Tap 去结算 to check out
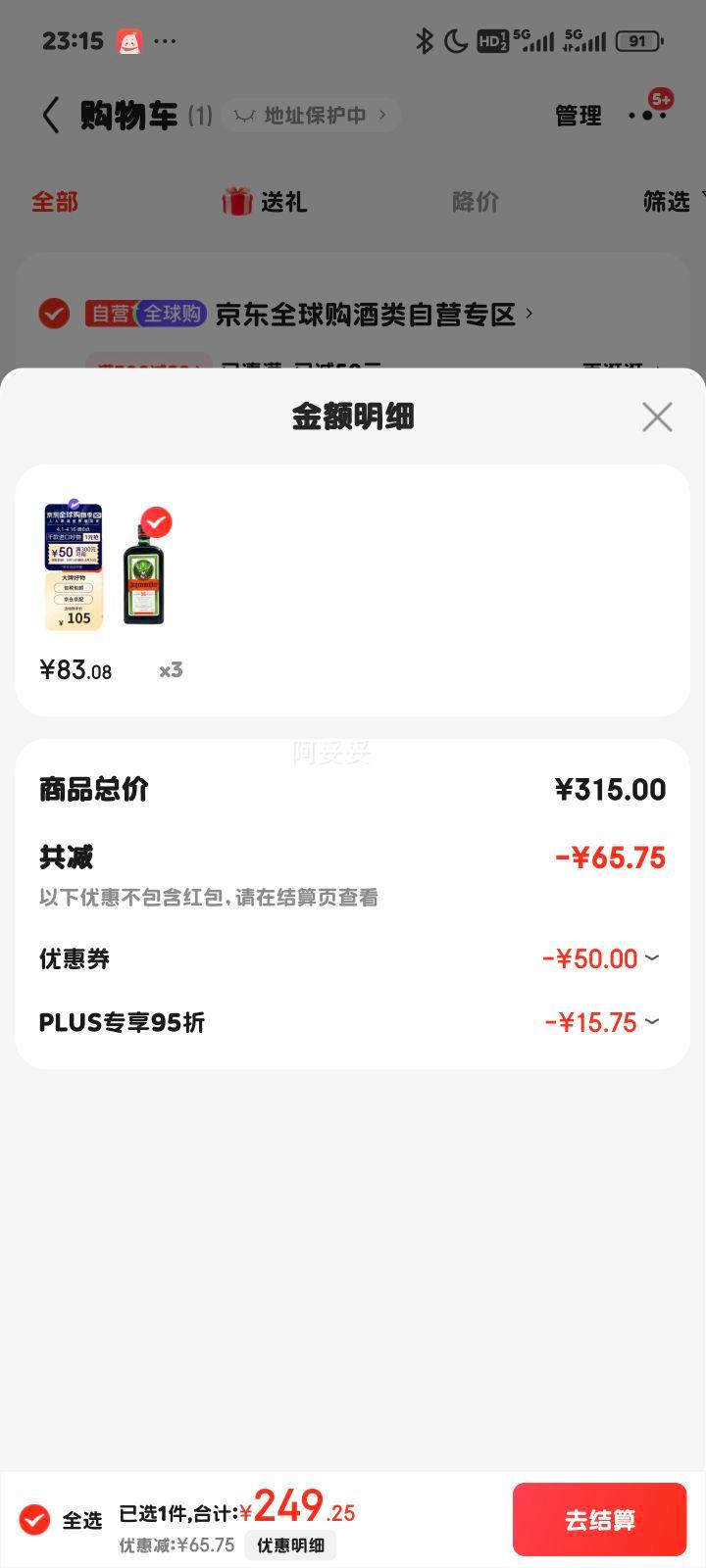Viewport: 706px width, 1568px height. point(599,1519)
